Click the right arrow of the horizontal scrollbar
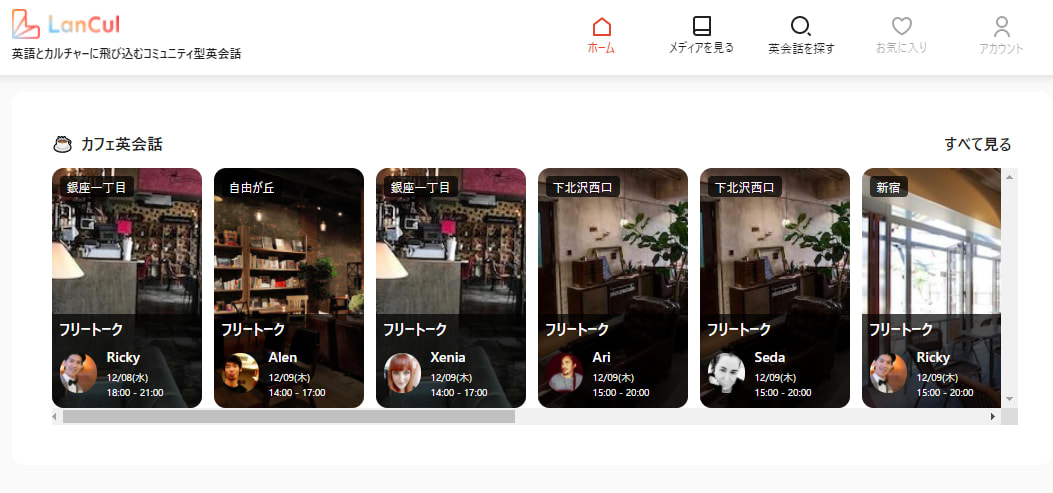1053x493 pixels. click(993, 416)
